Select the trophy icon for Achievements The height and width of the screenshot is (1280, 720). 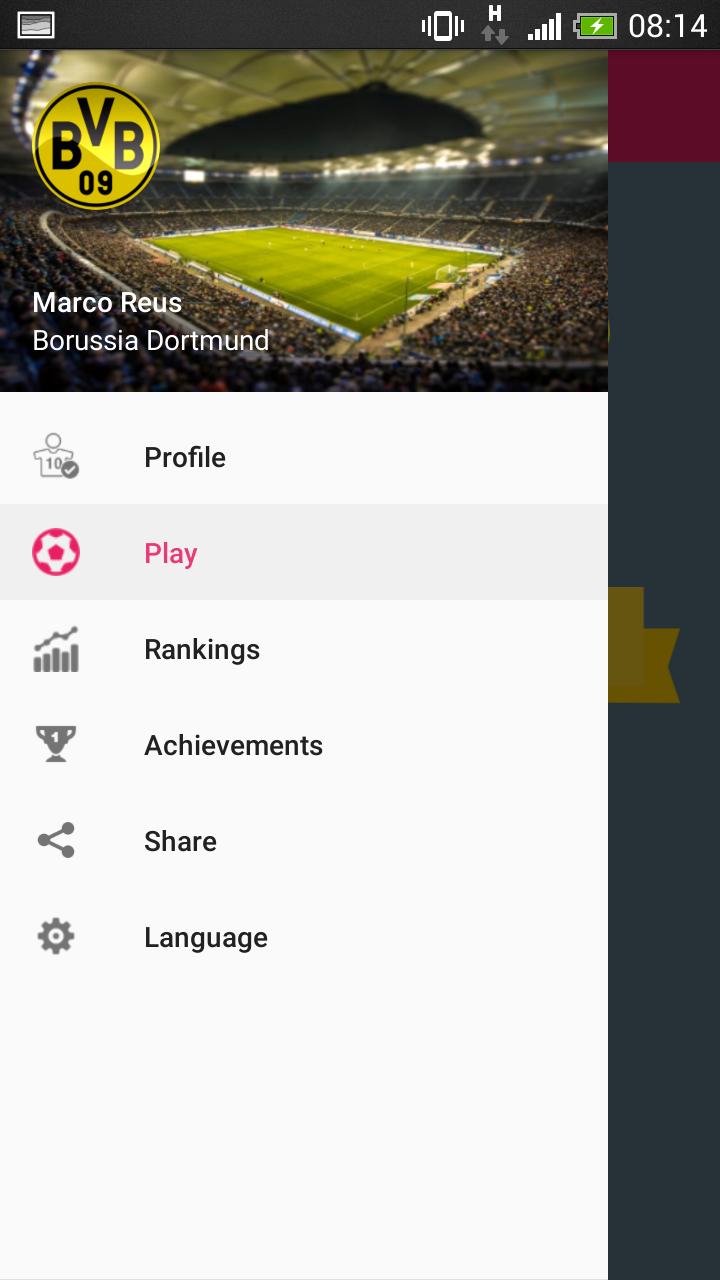(x=55, y=744)
